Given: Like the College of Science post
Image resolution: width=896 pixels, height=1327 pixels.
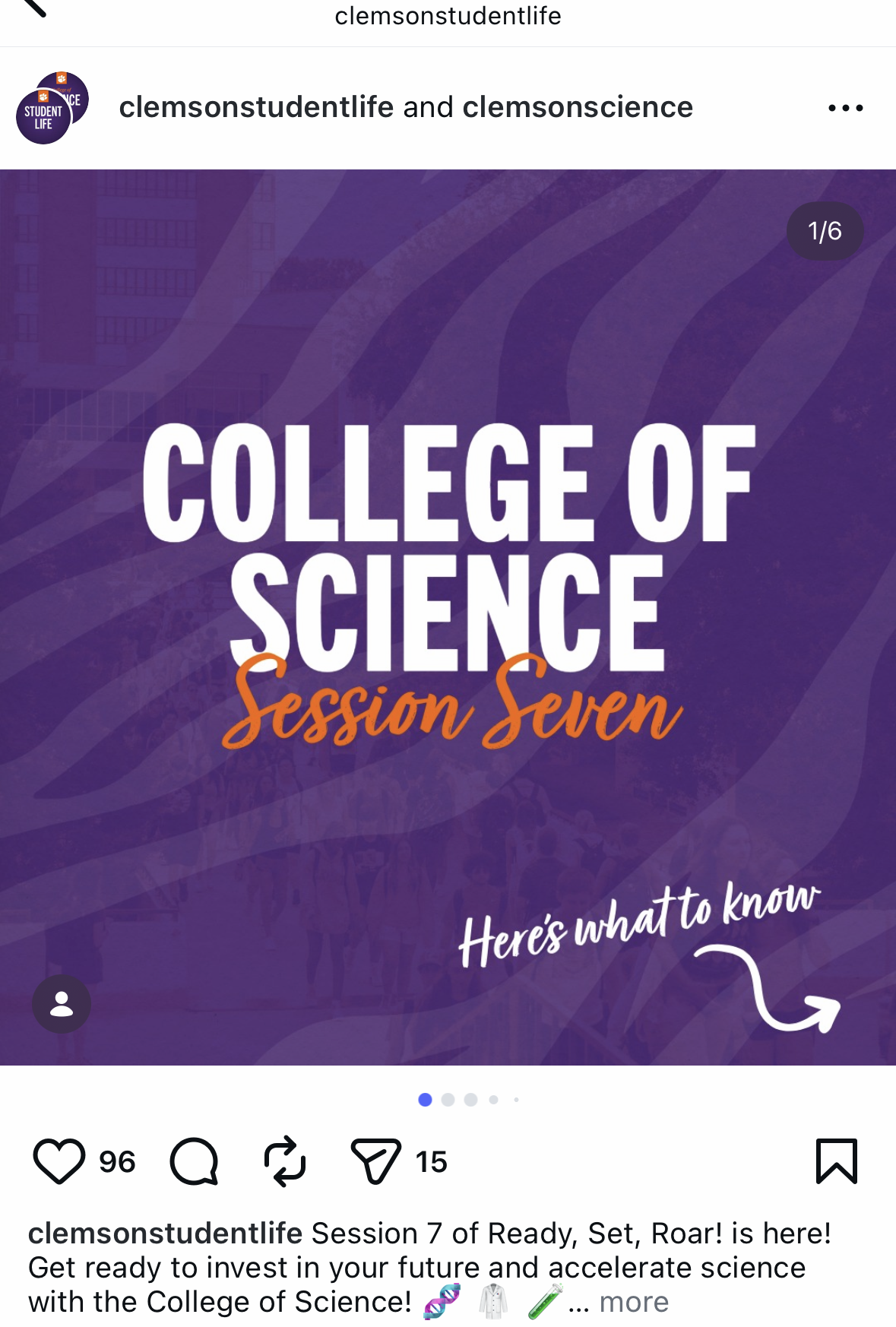Looking at the screenshot, I should (x=59, y=1161).
